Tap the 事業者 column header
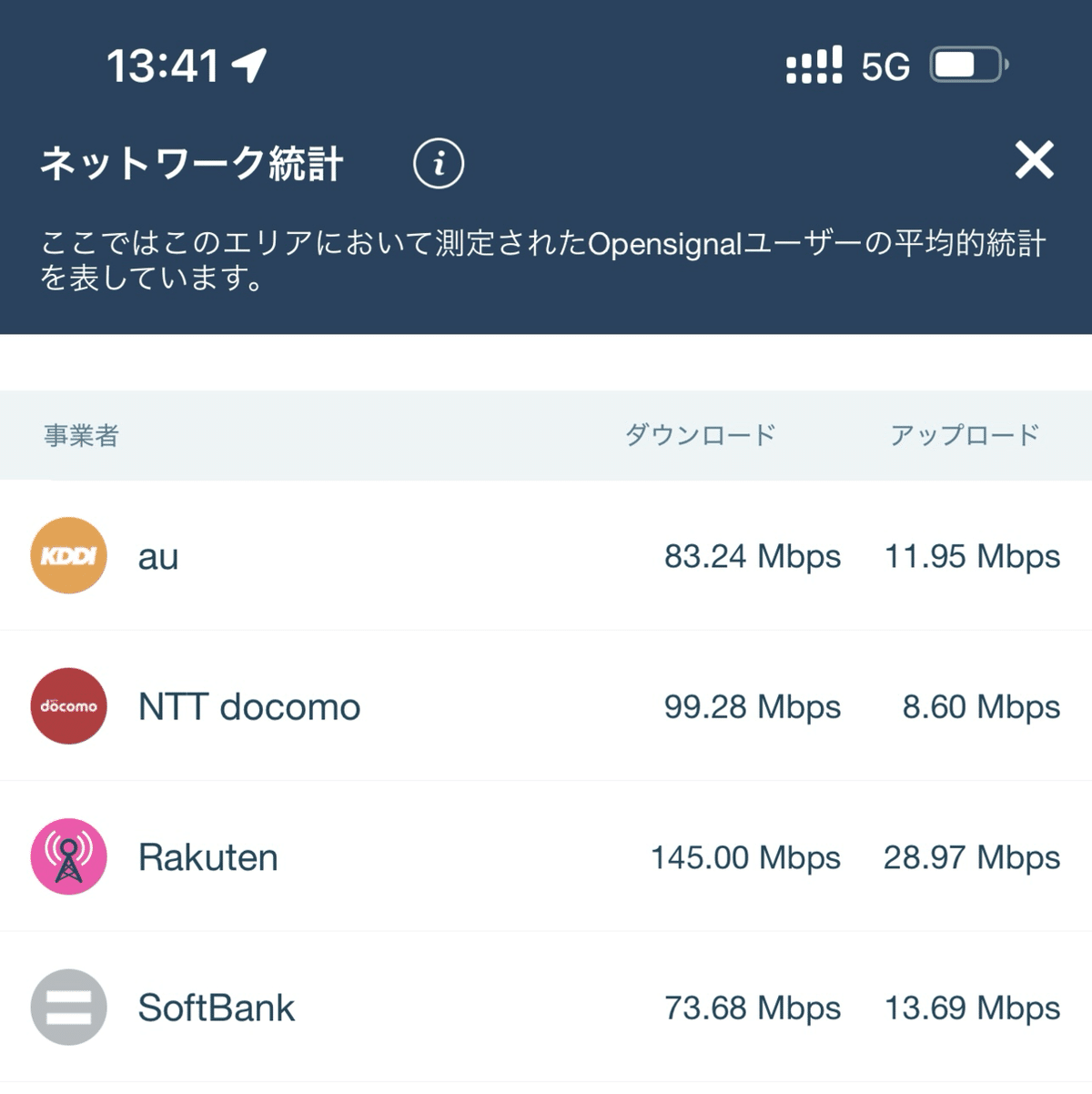Screen dimensions: 1092x1094 point(81,435)
